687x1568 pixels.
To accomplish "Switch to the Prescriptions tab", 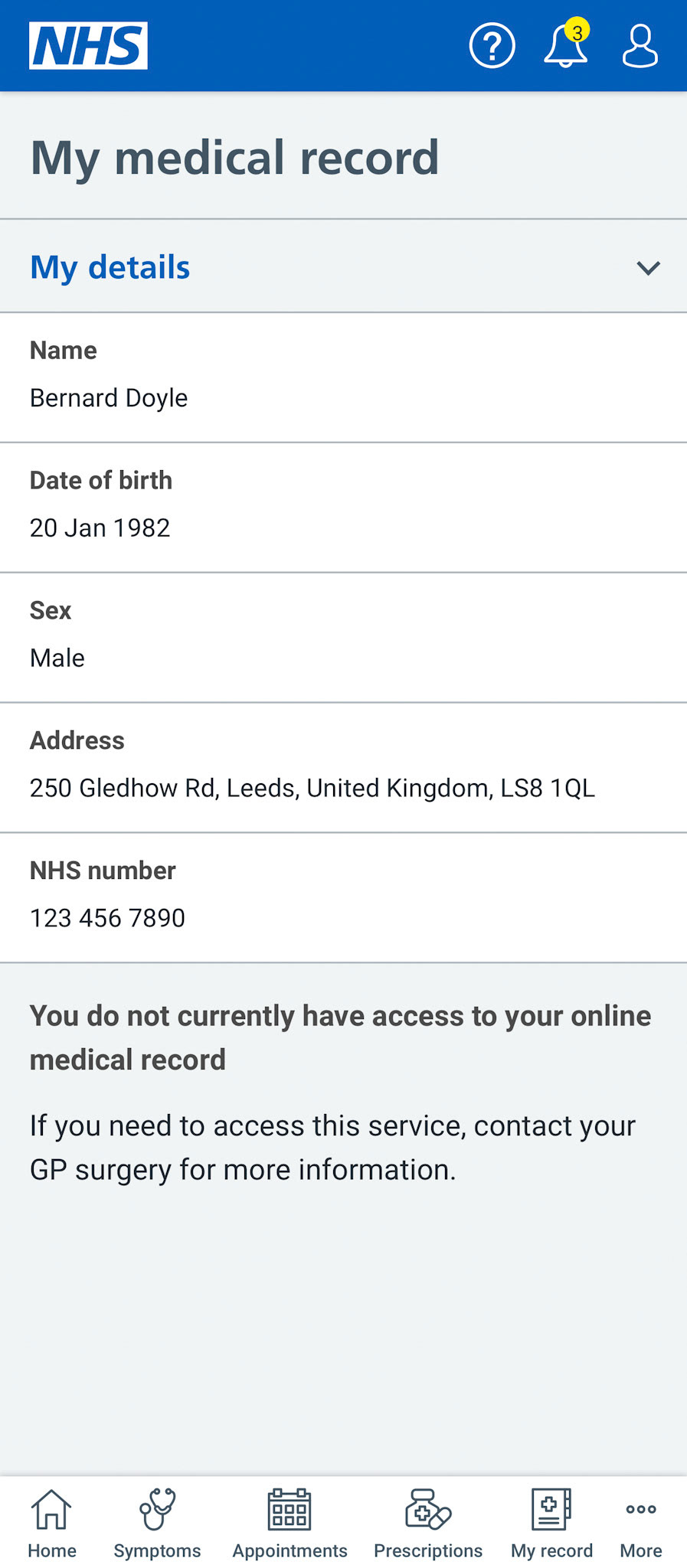I will tap(428, 1524).
